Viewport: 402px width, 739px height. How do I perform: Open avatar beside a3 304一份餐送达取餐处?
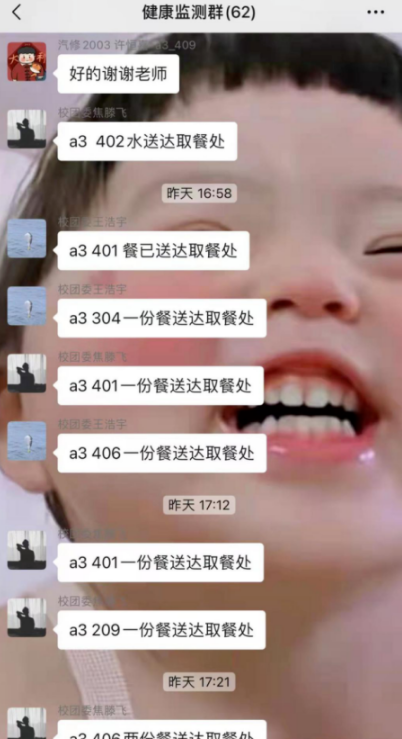coord(27,306)
